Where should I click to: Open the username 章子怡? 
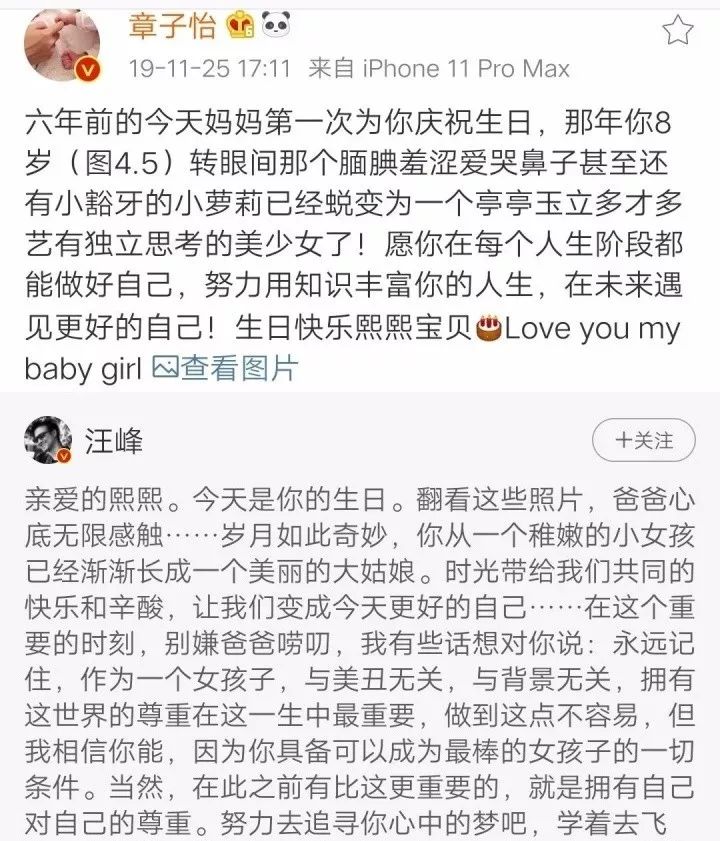(x=172, y=27)
